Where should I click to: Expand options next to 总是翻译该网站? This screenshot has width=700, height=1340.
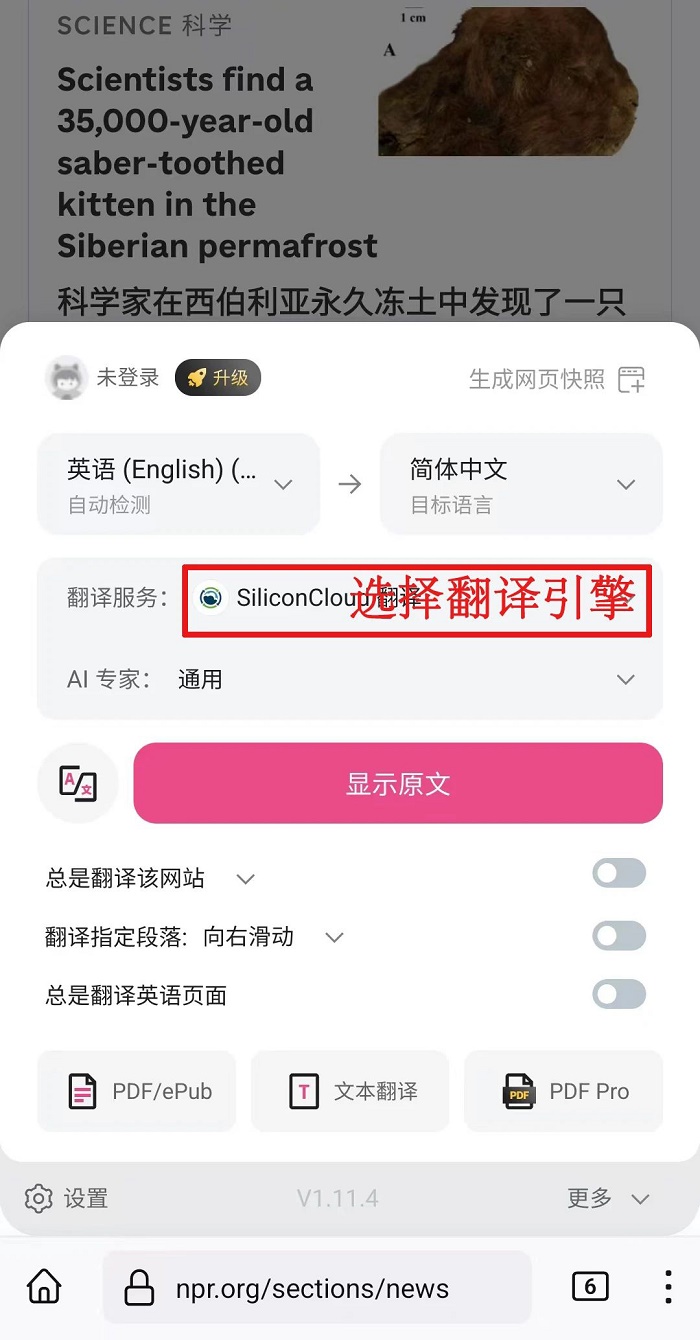pyautogui.click(x=245, y=879)
